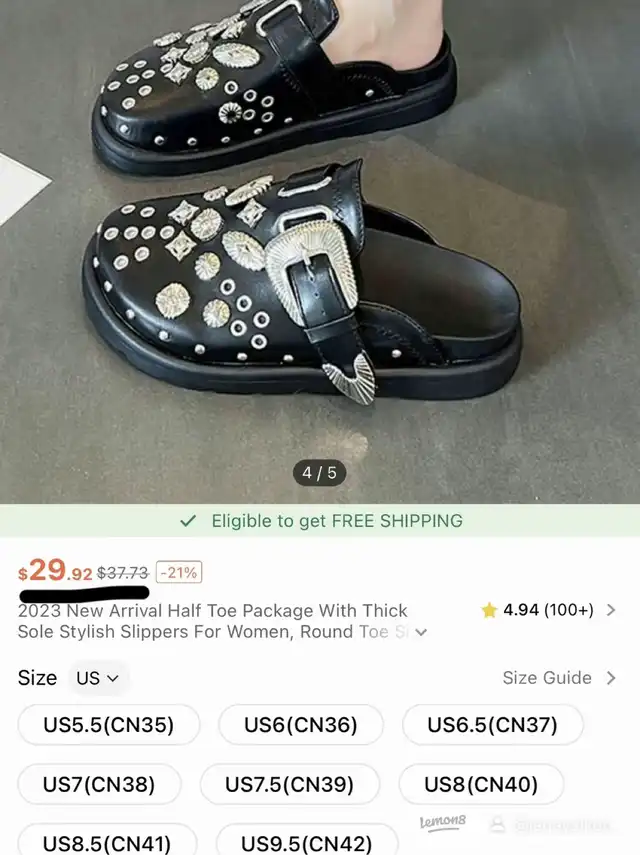Image resolution: width=640 pixels, height=855 pixels.
Task: Choose size US6.5(CN37)
Action: [492, 725]
